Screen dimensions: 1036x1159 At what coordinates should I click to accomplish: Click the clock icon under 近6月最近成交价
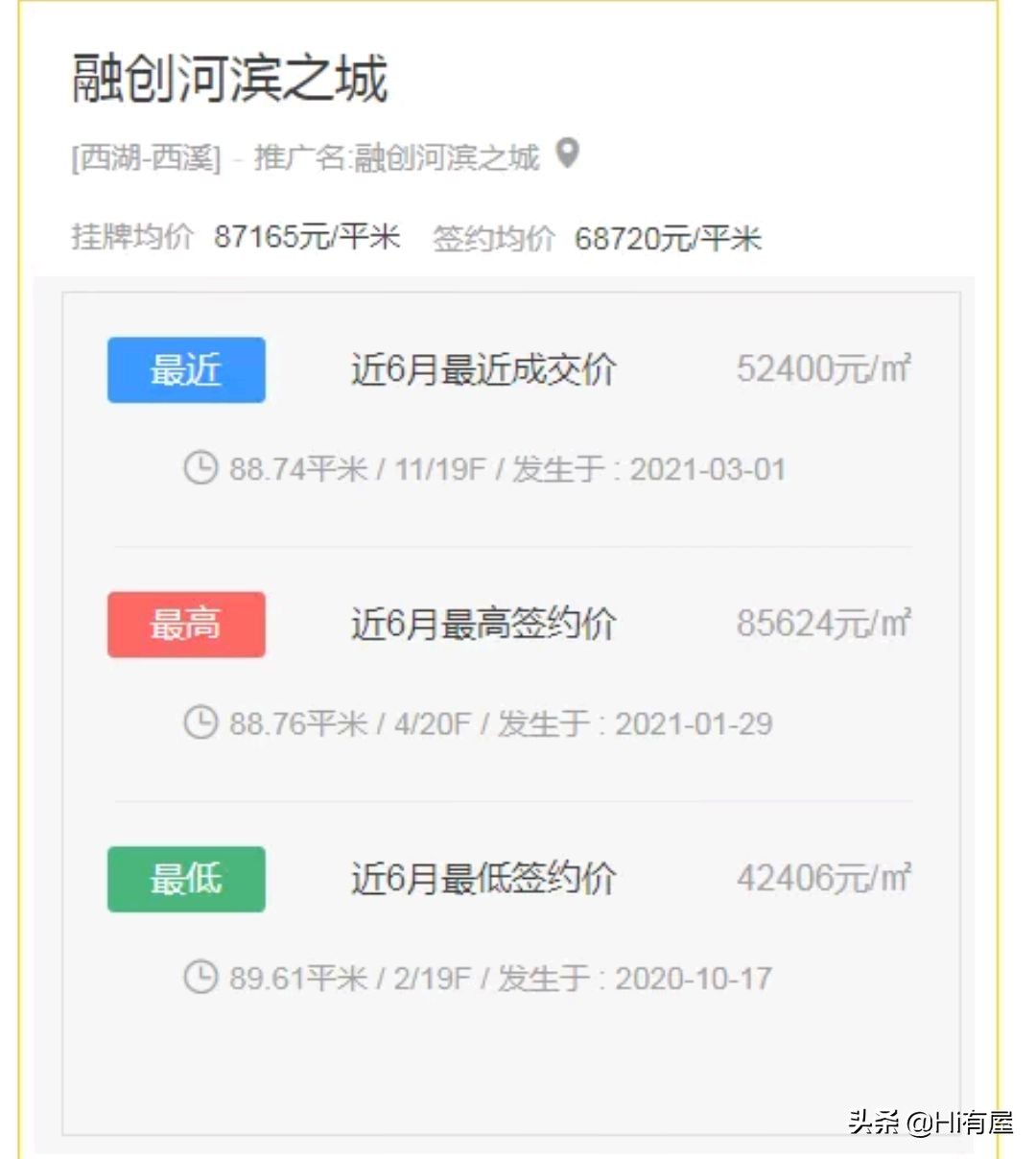(200, 468)
